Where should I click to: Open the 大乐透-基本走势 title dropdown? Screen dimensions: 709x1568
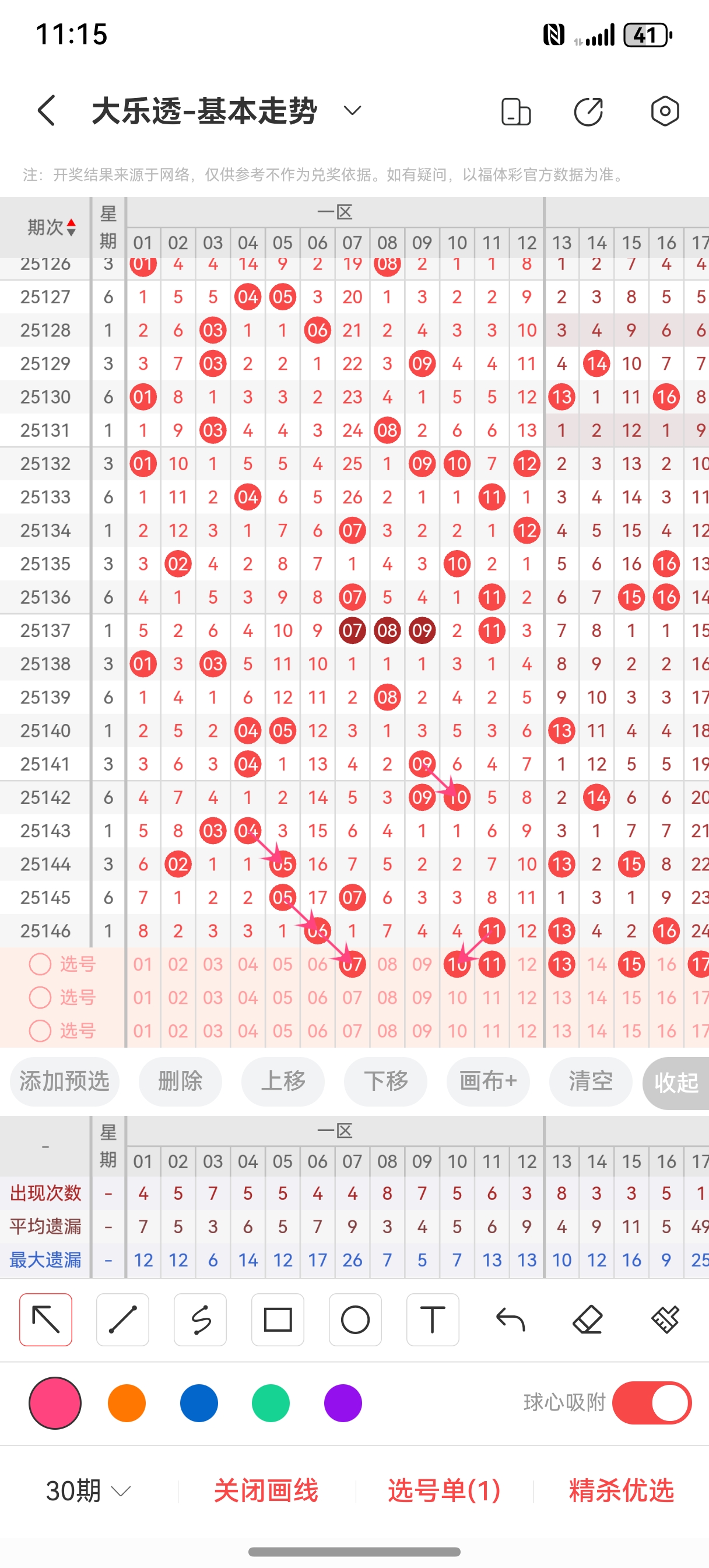(x=350, y=112)
